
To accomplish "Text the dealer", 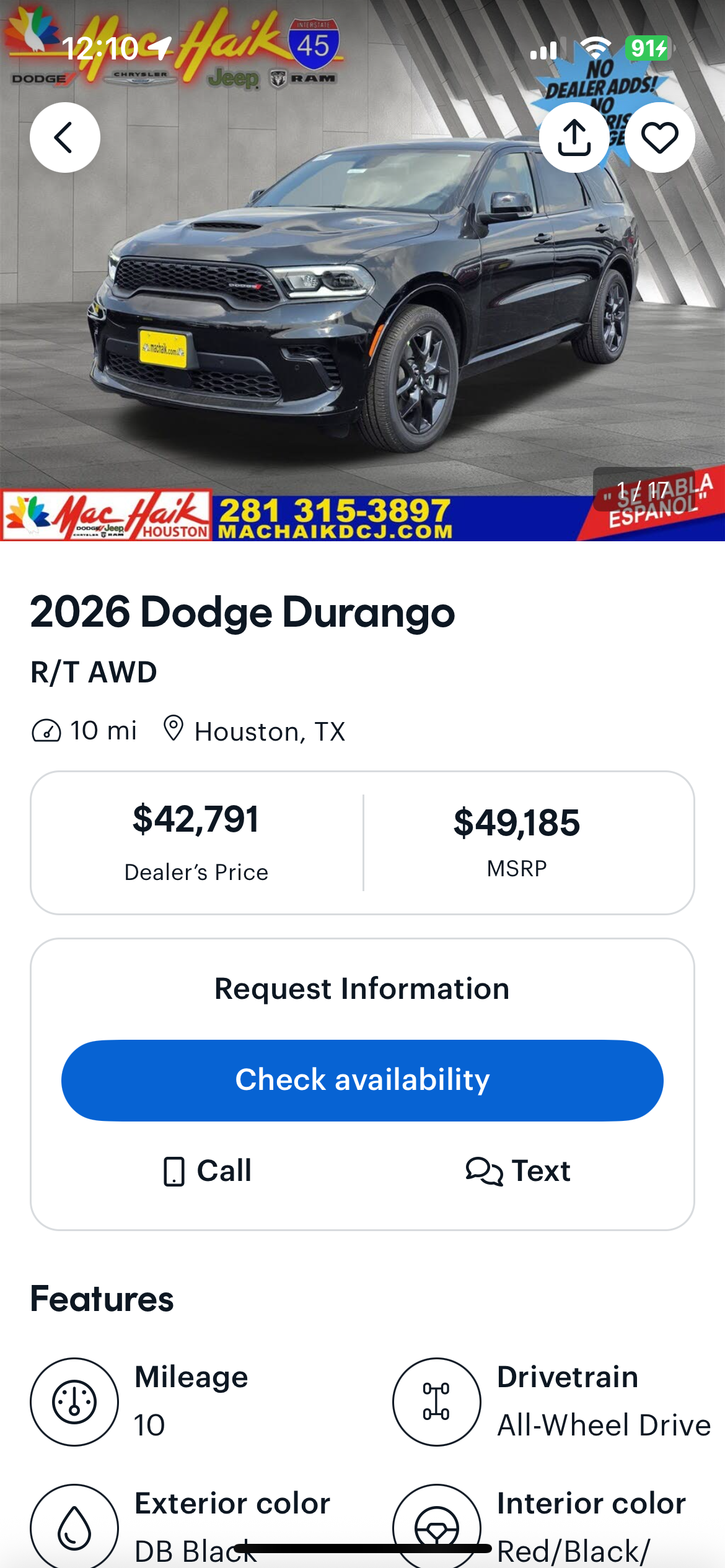I will point(518,1171).
